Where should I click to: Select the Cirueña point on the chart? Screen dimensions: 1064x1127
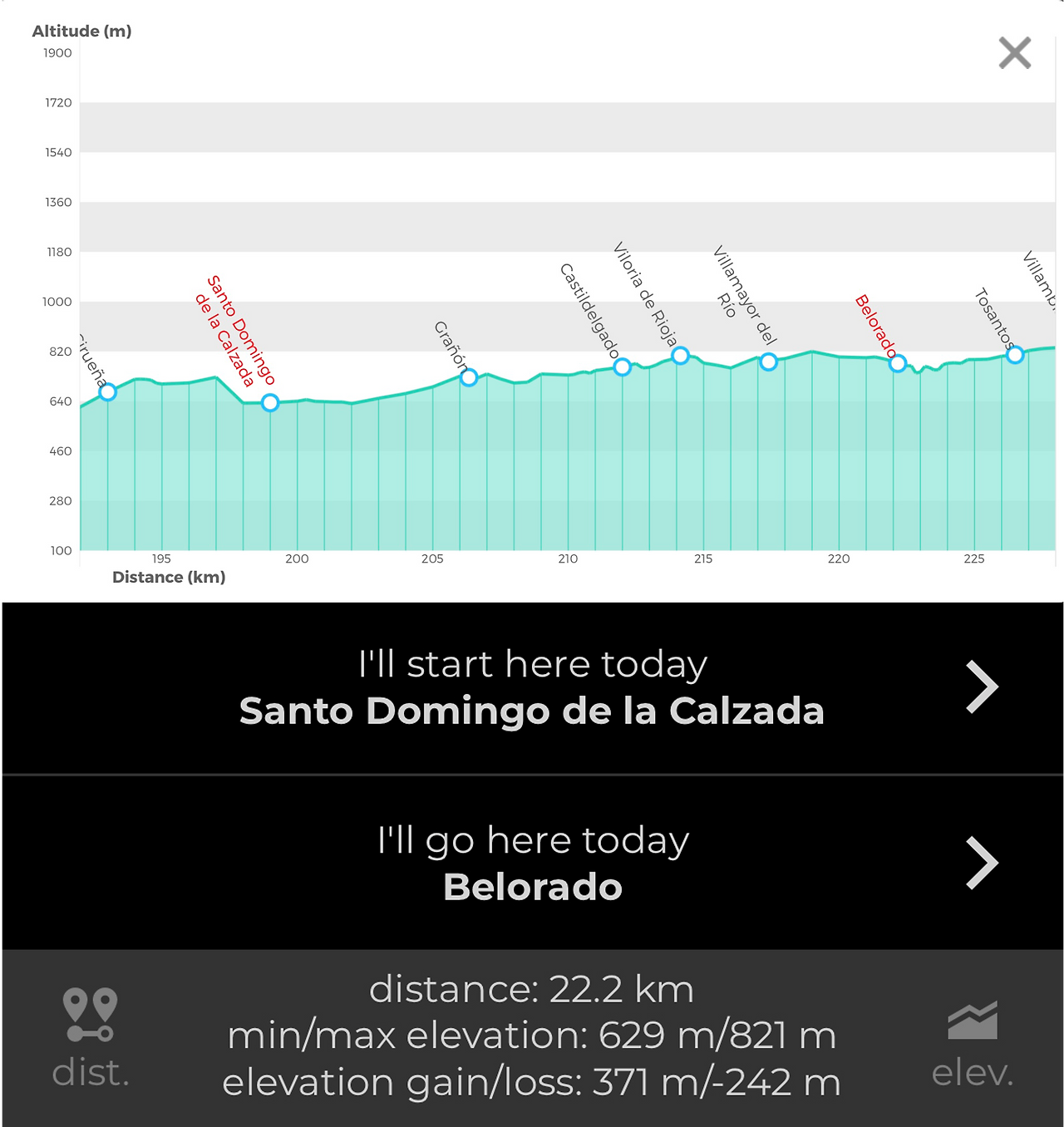coord(107,392)
